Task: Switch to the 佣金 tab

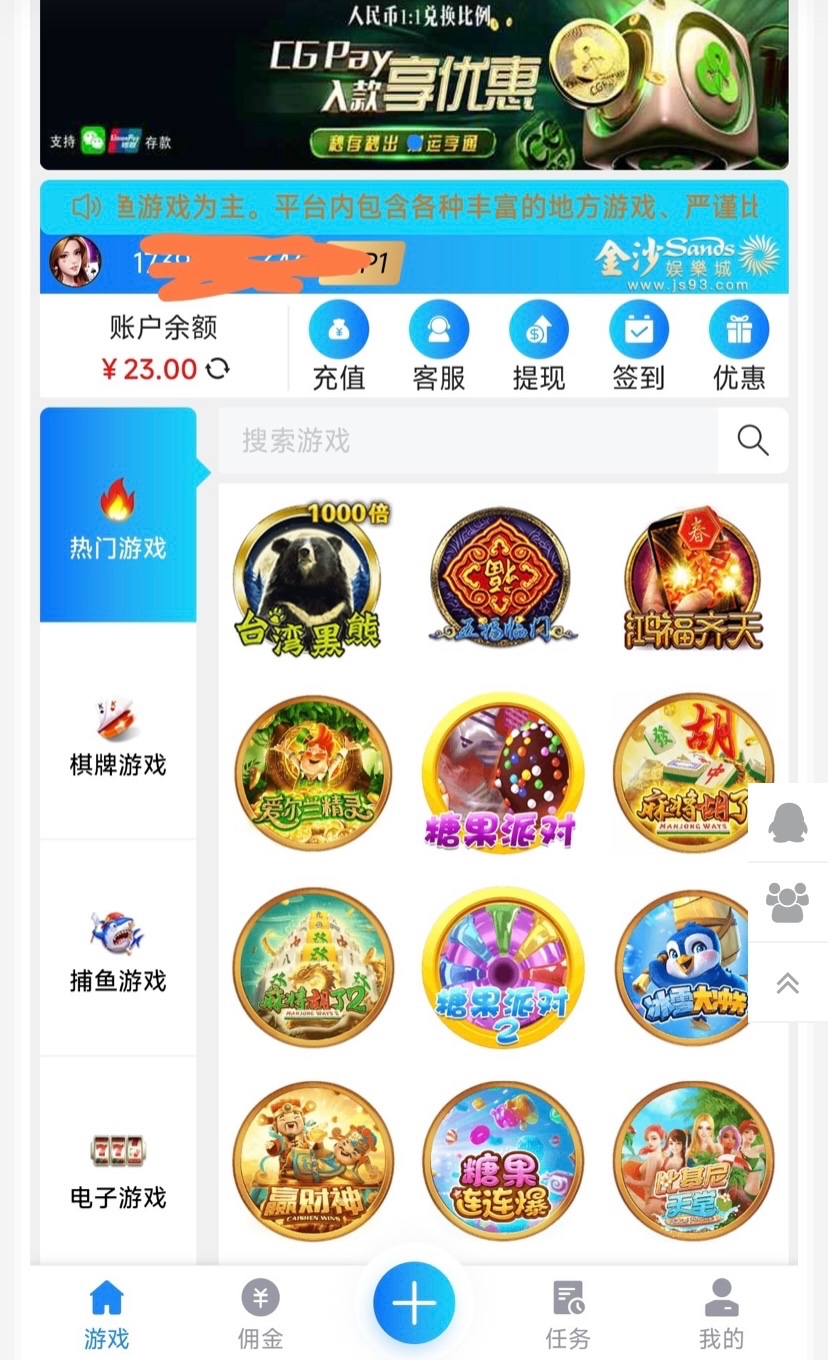Action: [260, 1313]
